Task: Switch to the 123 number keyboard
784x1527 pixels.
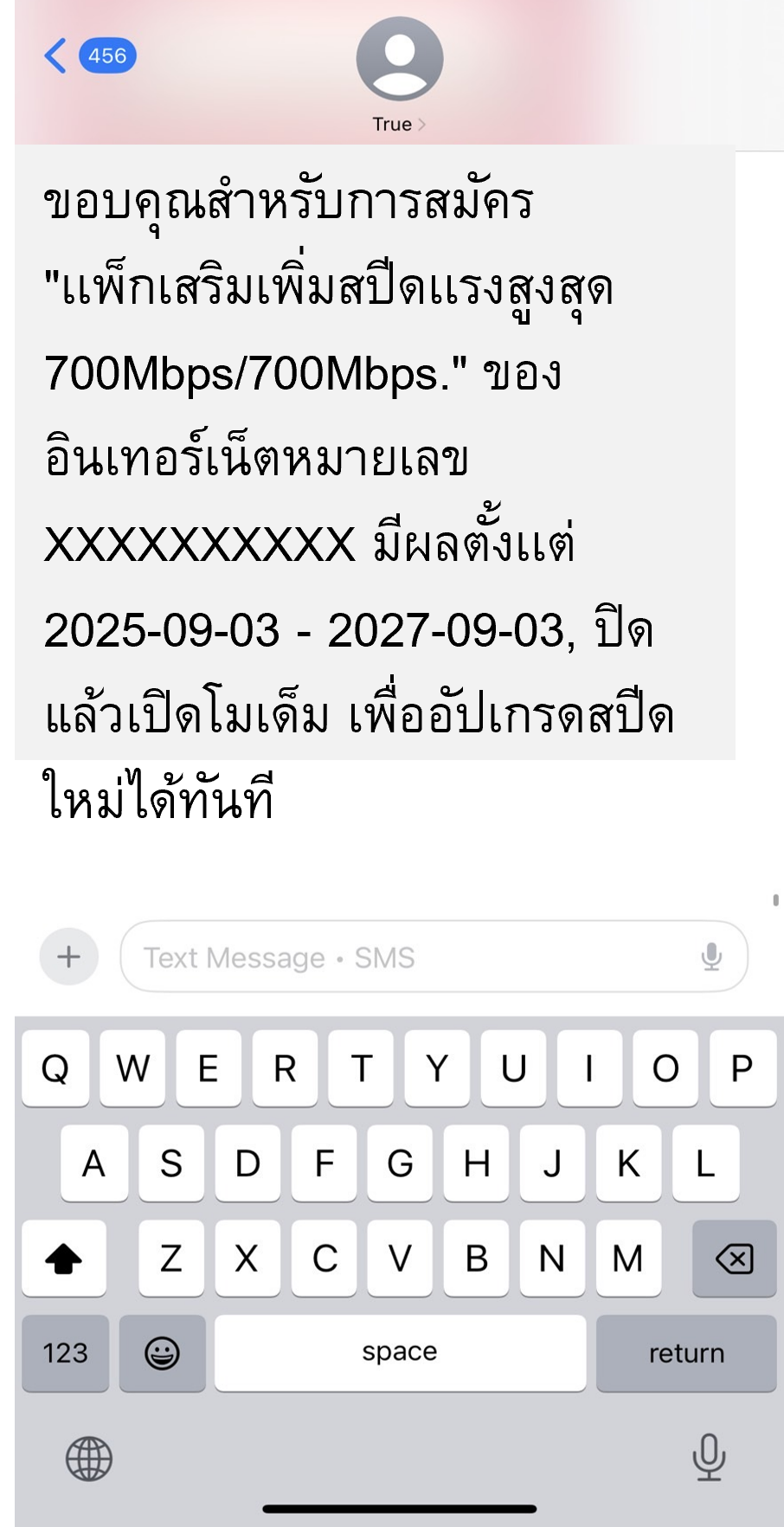Action: pos(66,1353)
